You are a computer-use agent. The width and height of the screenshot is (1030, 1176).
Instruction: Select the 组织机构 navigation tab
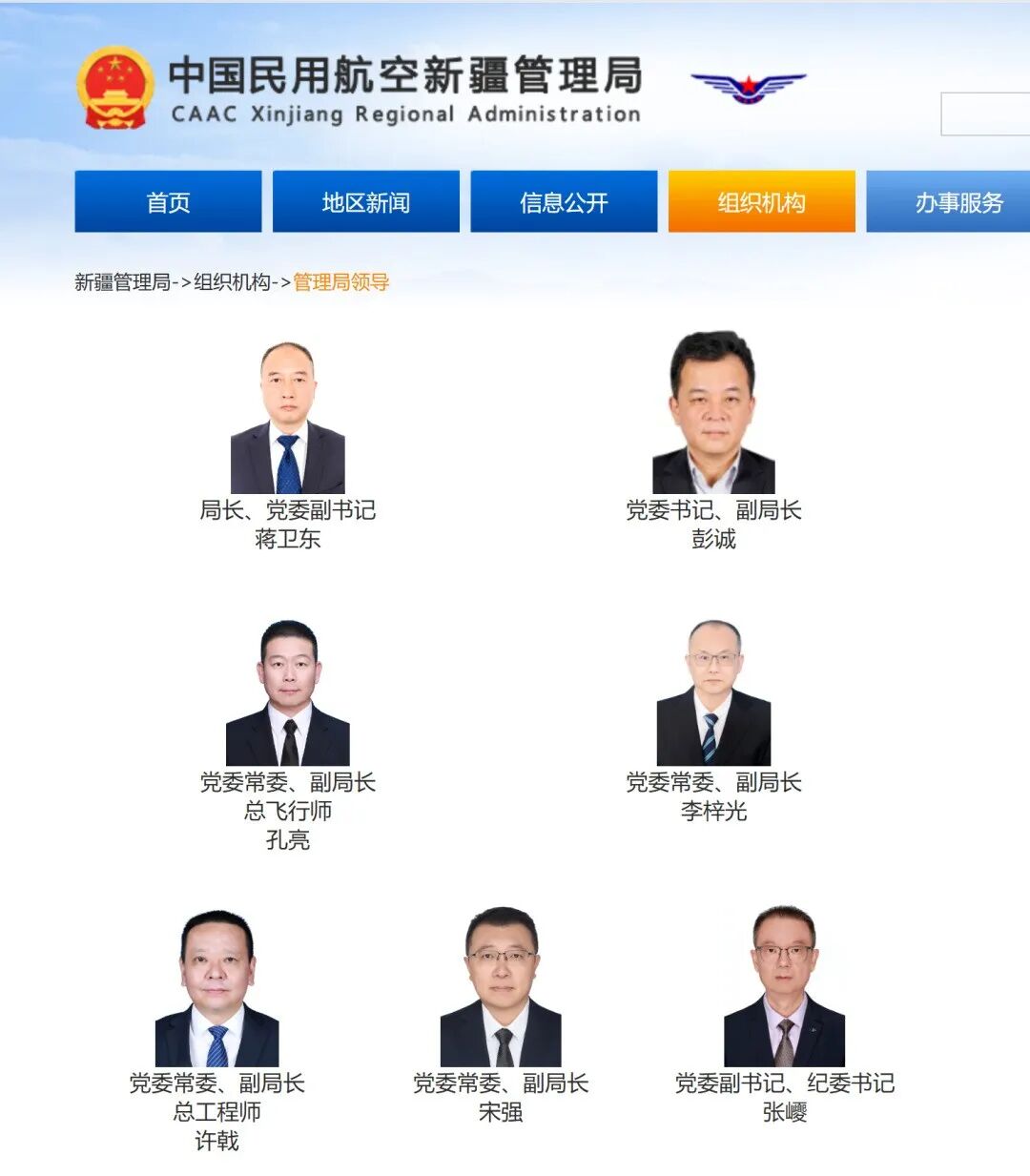tap(761, 202)
